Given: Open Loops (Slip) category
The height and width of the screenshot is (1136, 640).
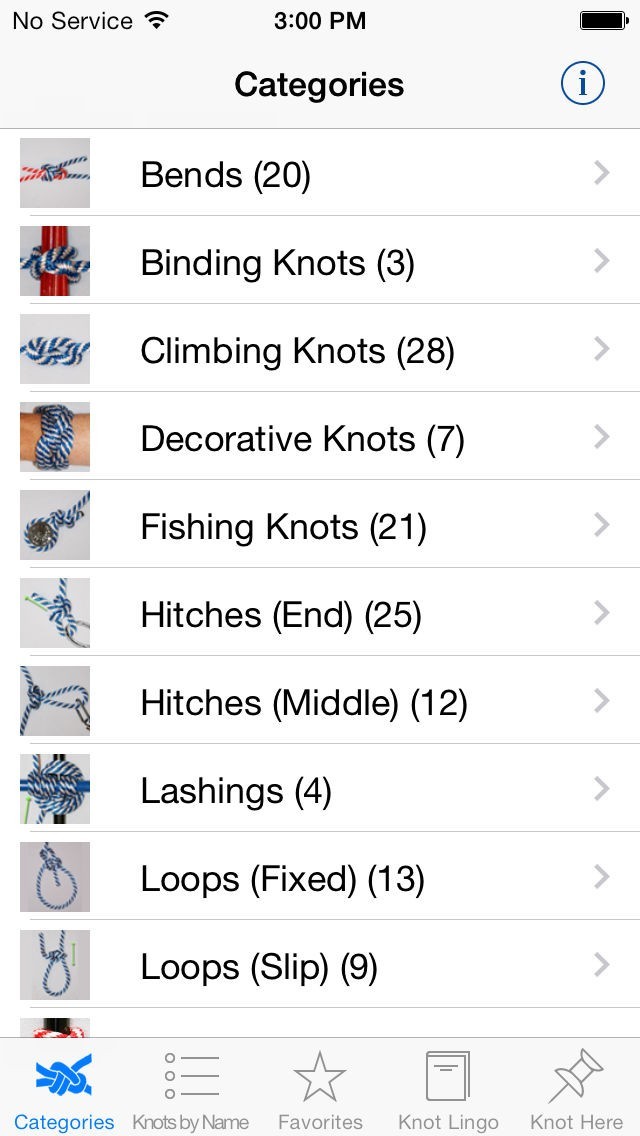Looking at the screenshot, I should point(320,967).
